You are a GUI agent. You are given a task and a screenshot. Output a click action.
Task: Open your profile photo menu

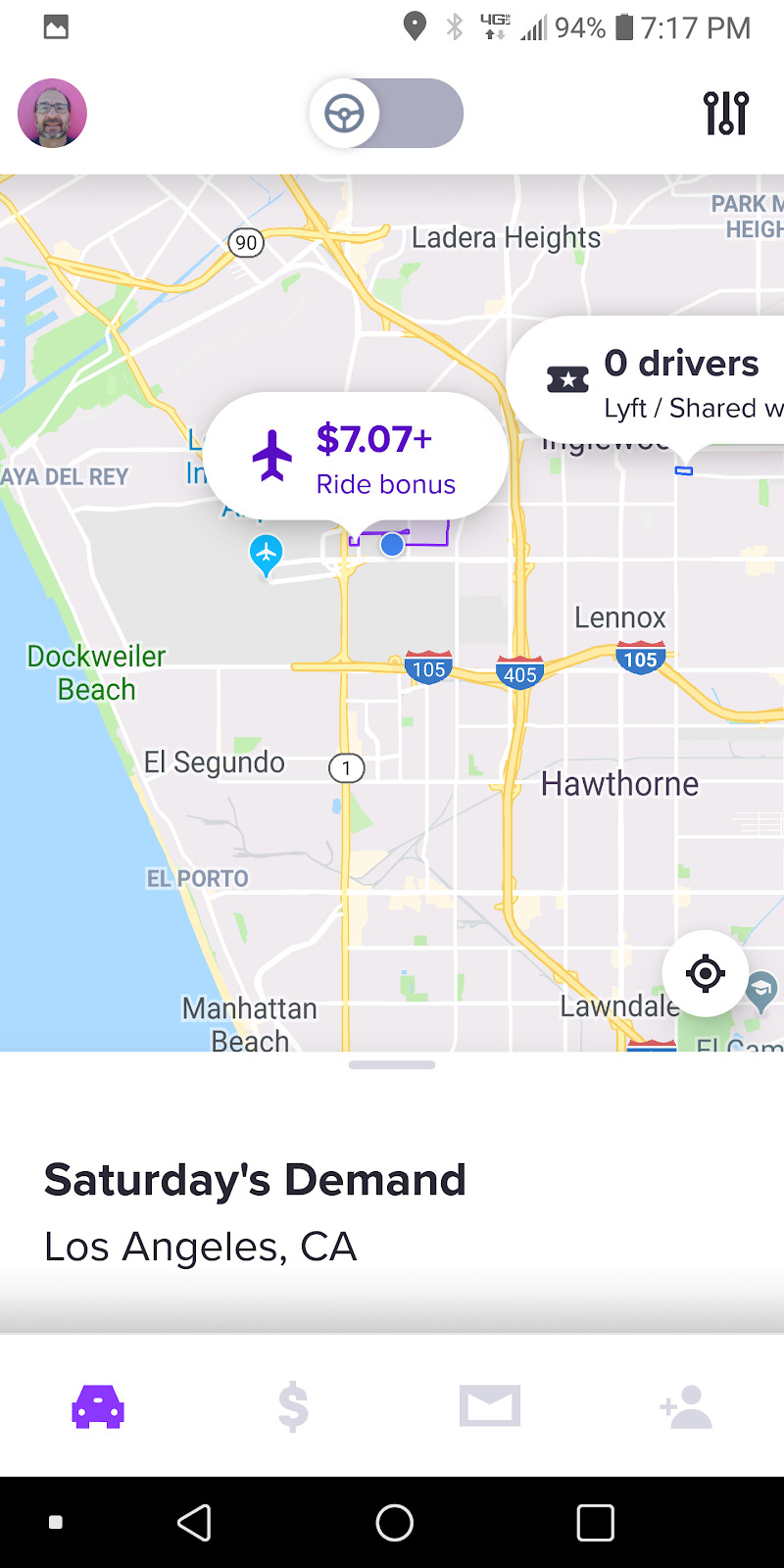[52, 113]
